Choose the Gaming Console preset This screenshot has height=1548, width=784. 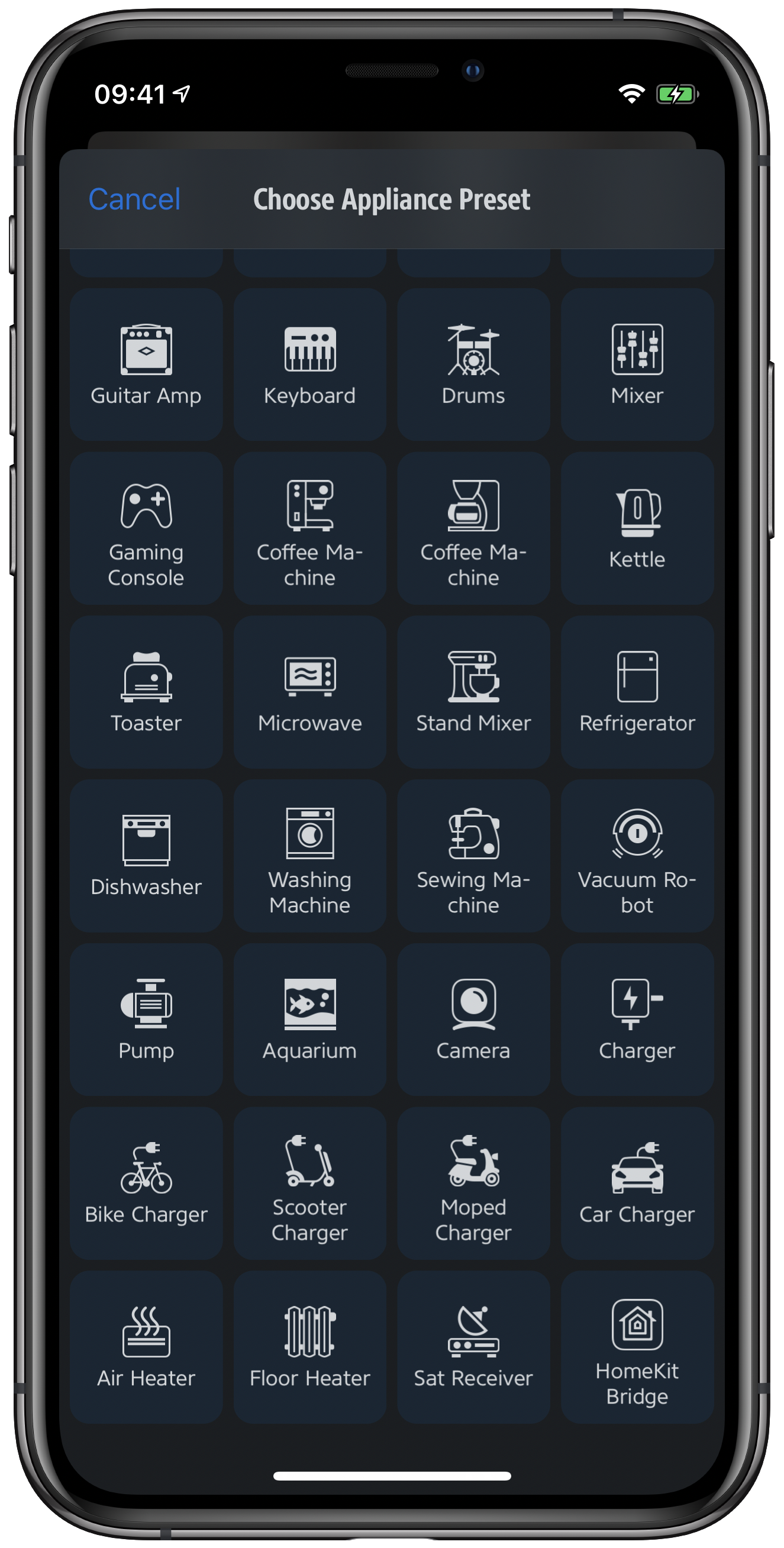tap(146, 528)
